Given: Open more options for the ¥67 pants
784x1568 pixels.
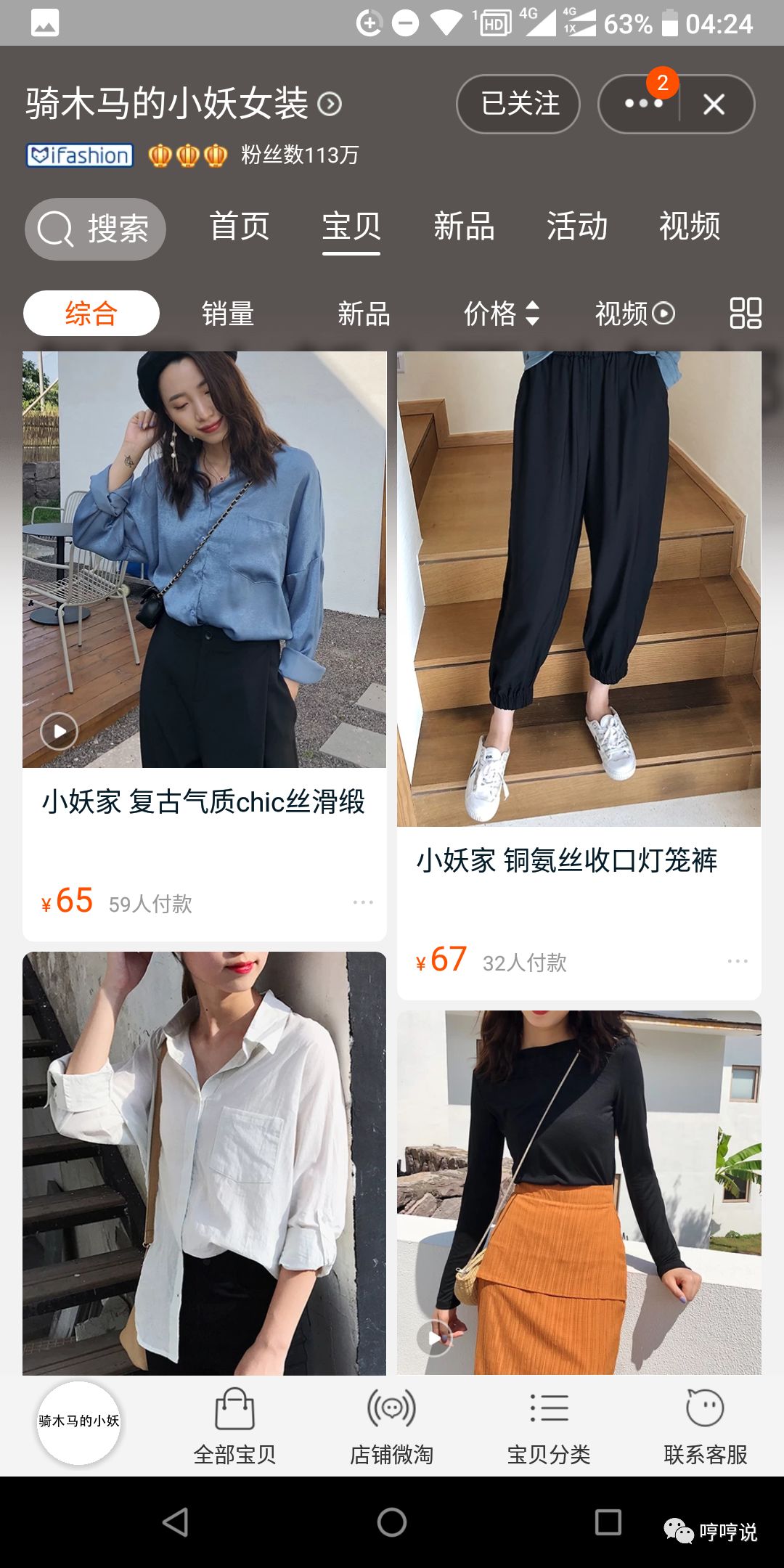Looking at the screenshot, I should (x=737, y=962).
